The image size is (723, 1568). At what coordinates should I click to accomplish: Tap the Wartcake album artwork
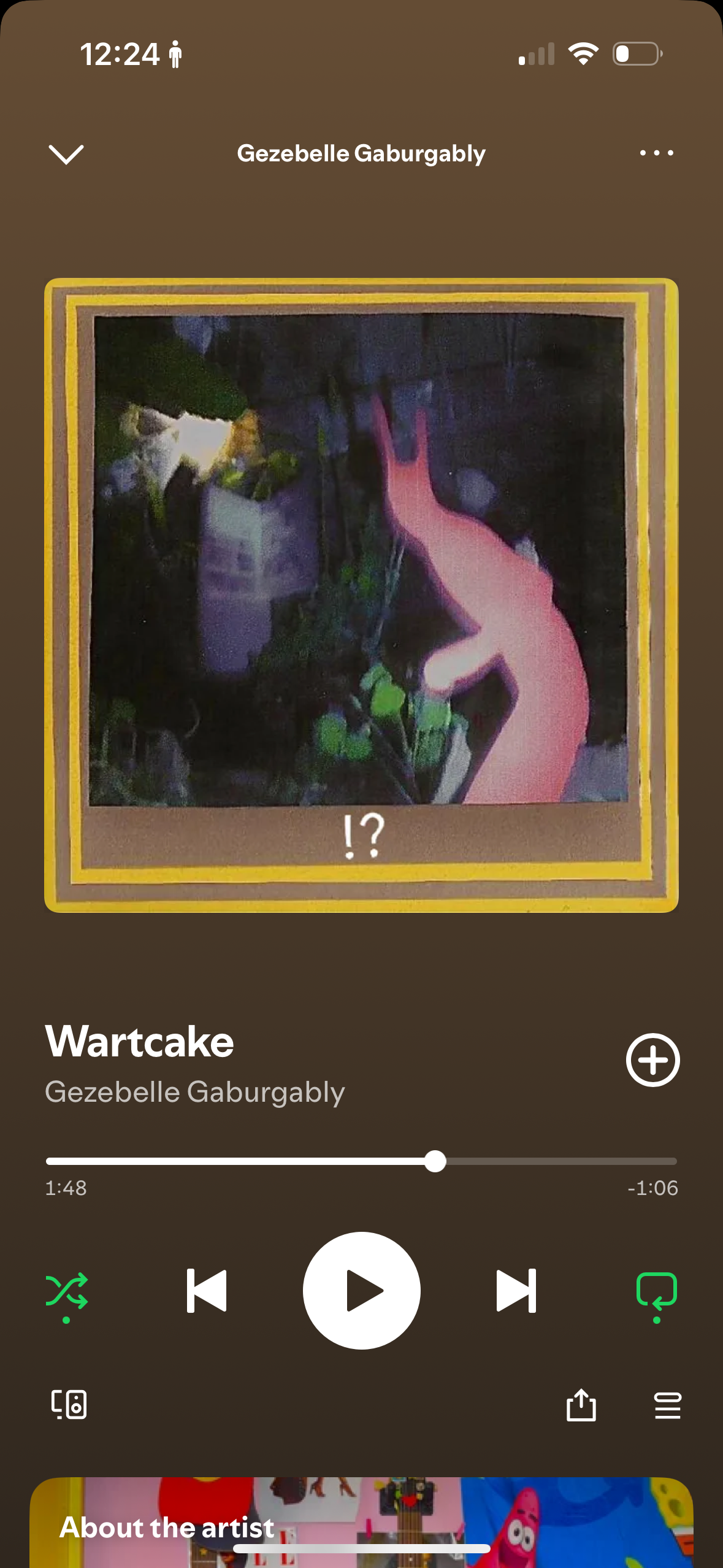click(x=361, y=595)
